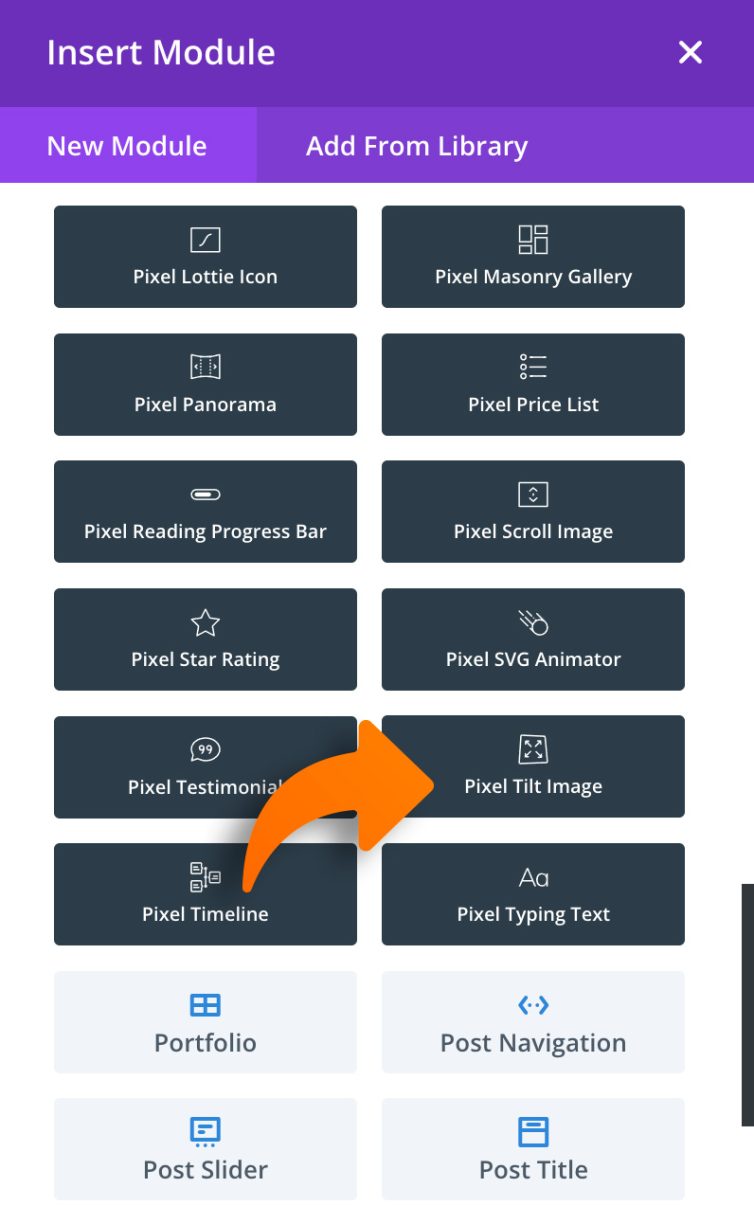Screen dimensions: 754x1224
Task: Insert the Portfolio module
Action: [205, 1022]
